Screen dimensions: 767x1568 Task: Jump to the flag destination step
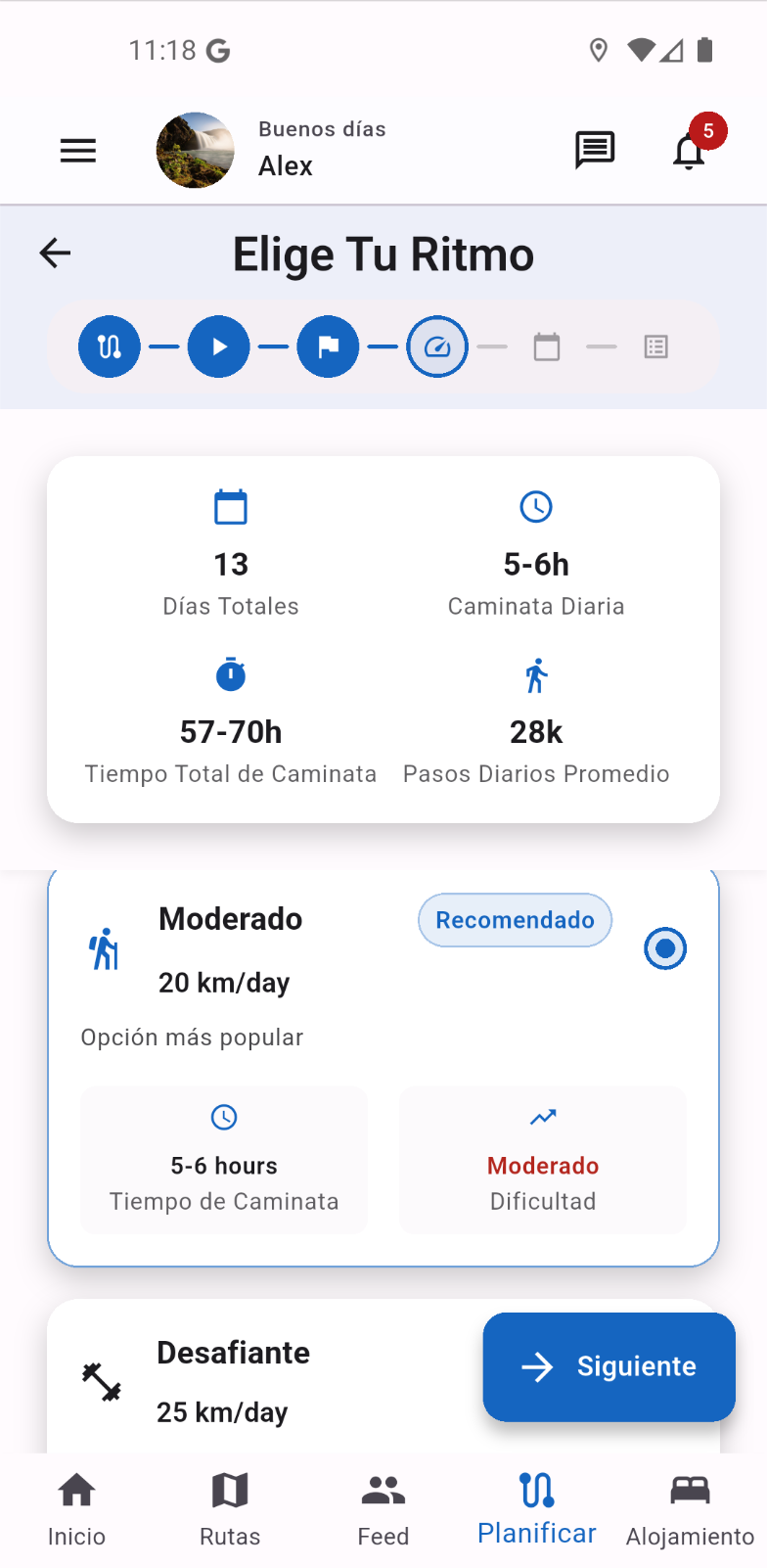(x=329, y=346)
